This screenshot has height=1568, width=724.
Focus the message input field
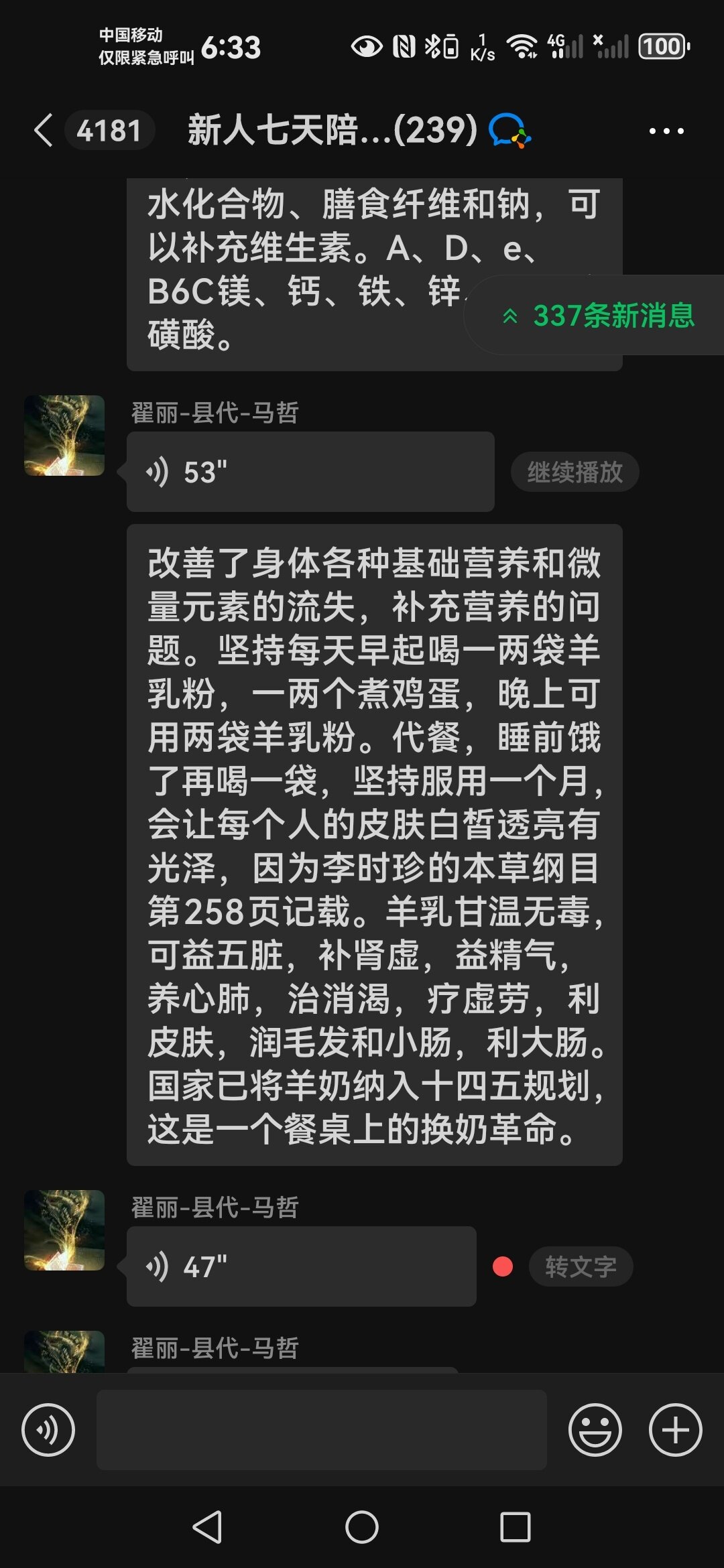[321, 1429]
